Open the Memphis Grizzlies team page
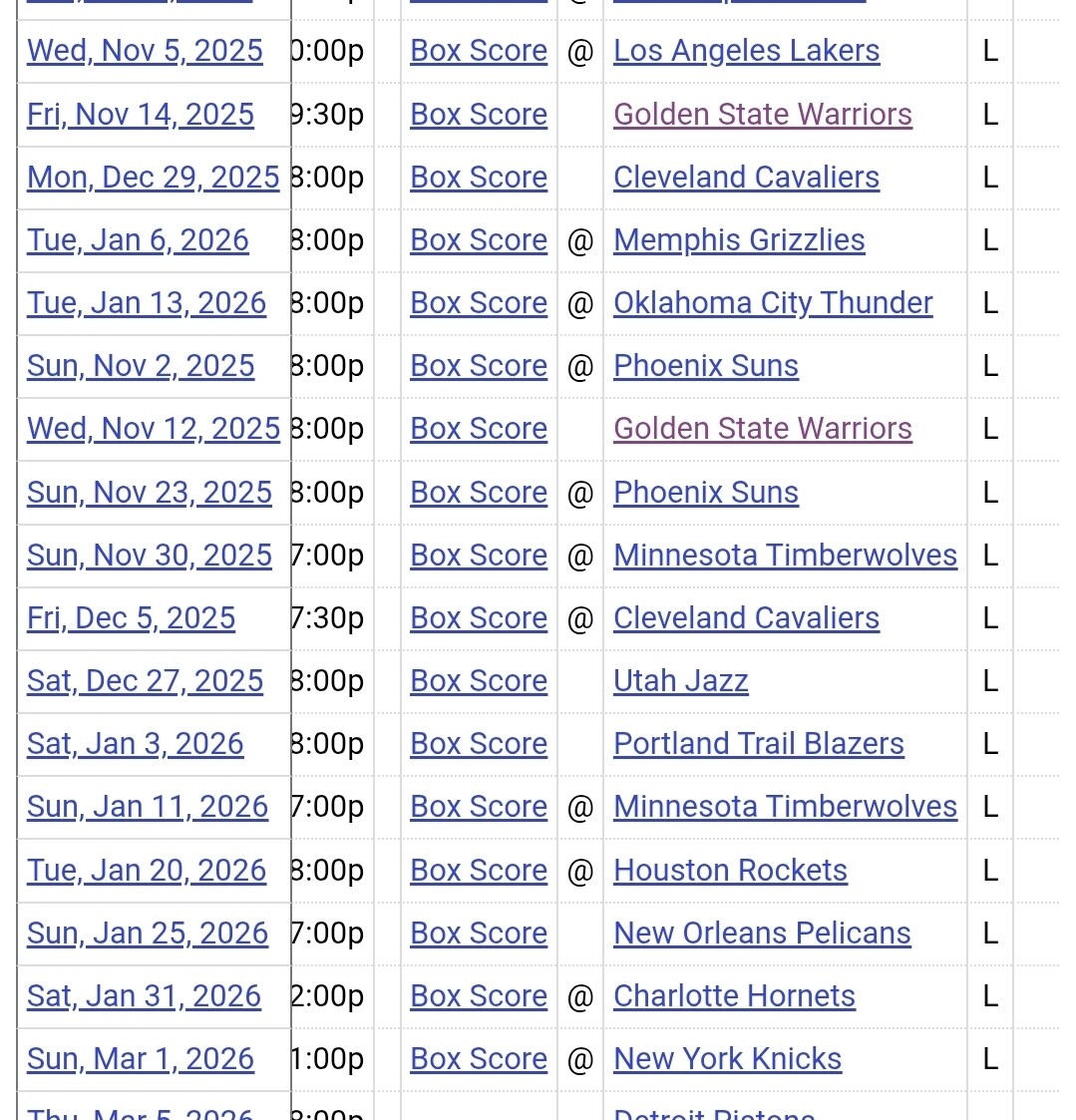Image resolution: width=1076 pixels, height=1120 pixels. click(739, 240)
